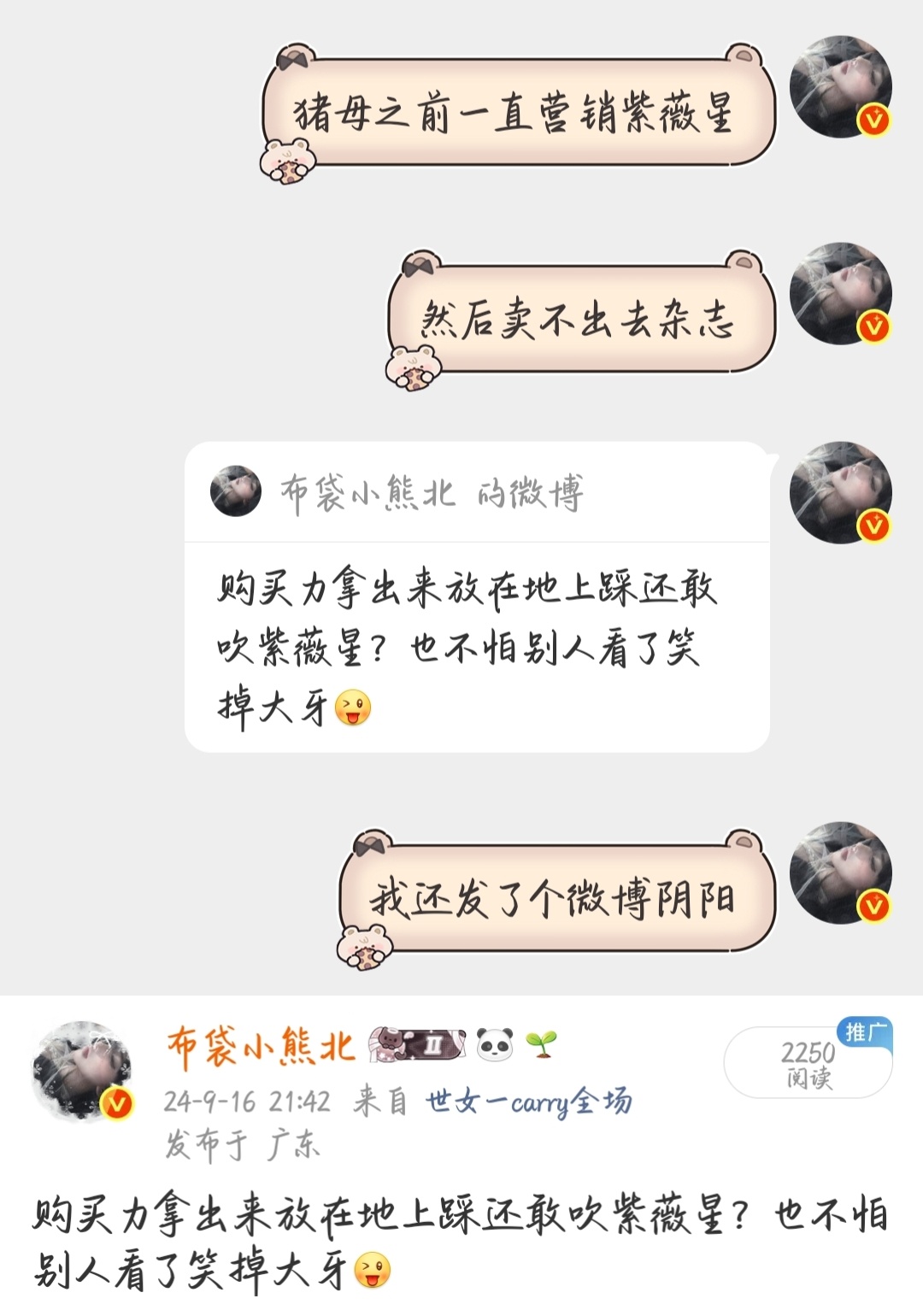This screenshot has height=1316, width=923.
Task: Click the sender avatar beside 猪母之前一直营销紫薇星
Action: coord(842,85)
